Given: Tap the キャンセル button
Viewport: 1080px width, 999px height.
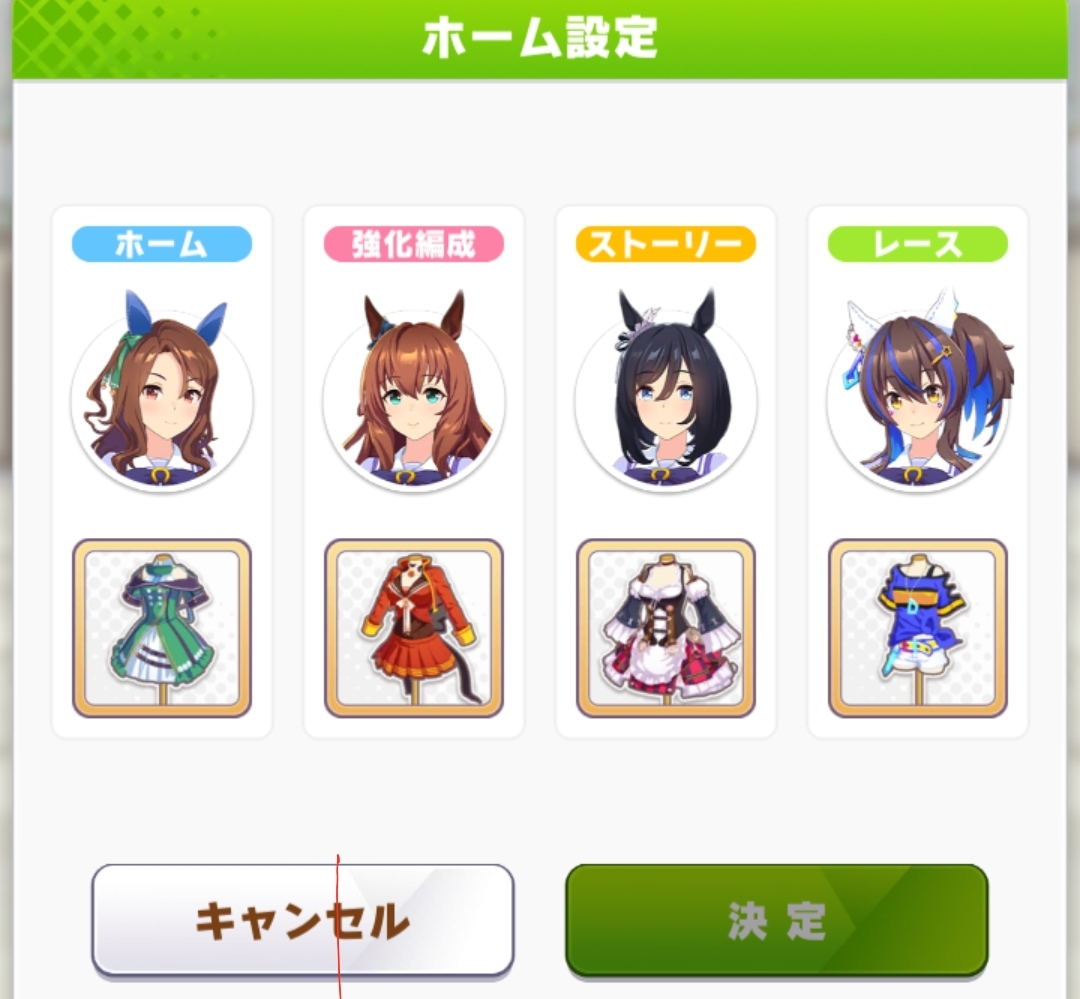Looking at the screenshot, I should [302, 920].
